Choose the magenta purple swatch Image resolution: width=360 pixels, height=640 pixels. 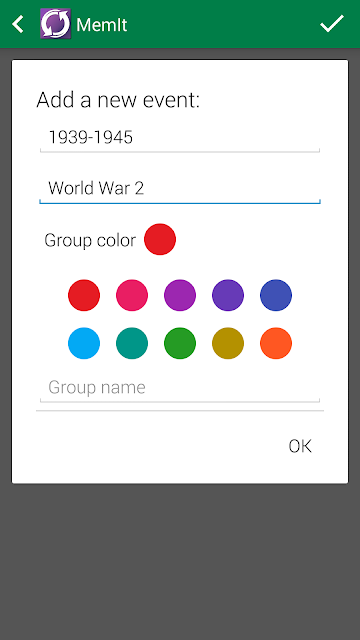pos(180,295)
